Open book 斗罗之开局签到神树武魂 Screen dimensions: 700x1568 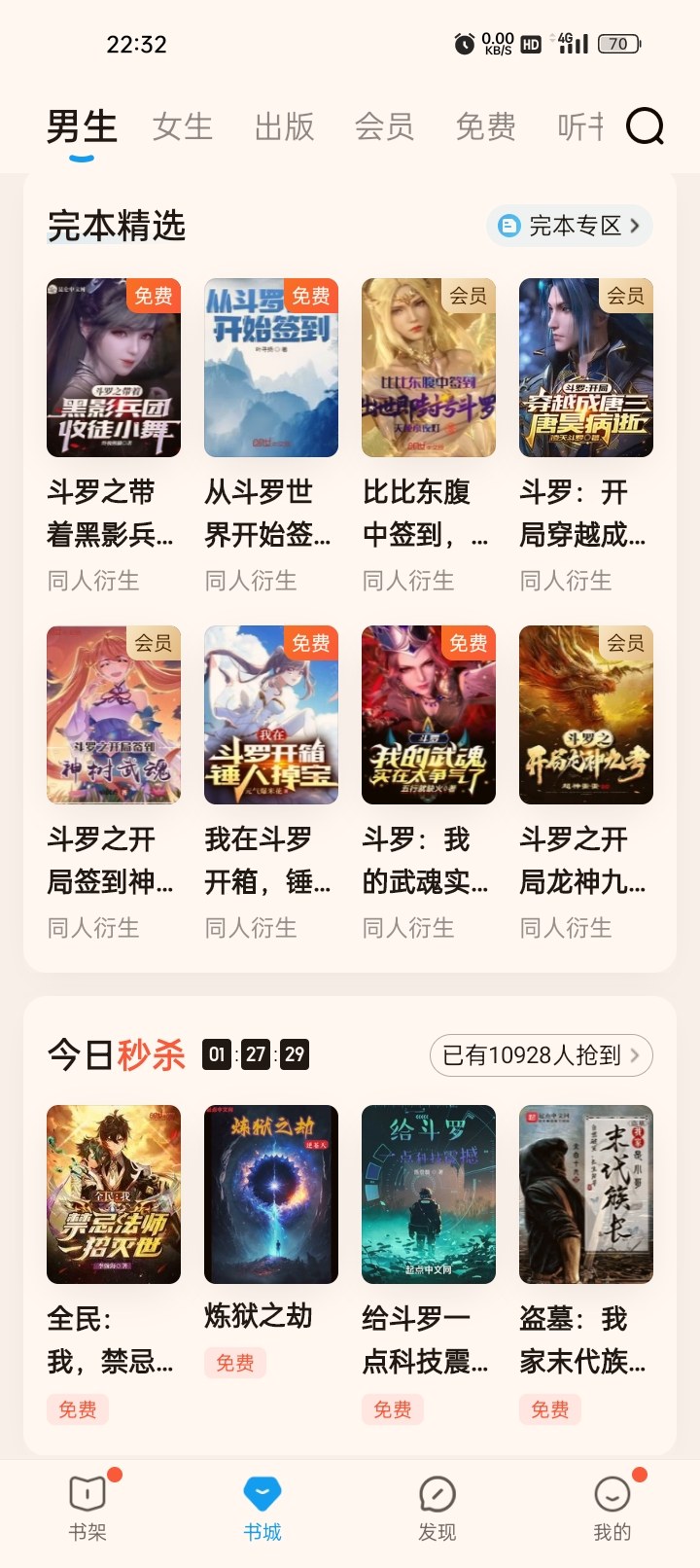coord(114,715)
